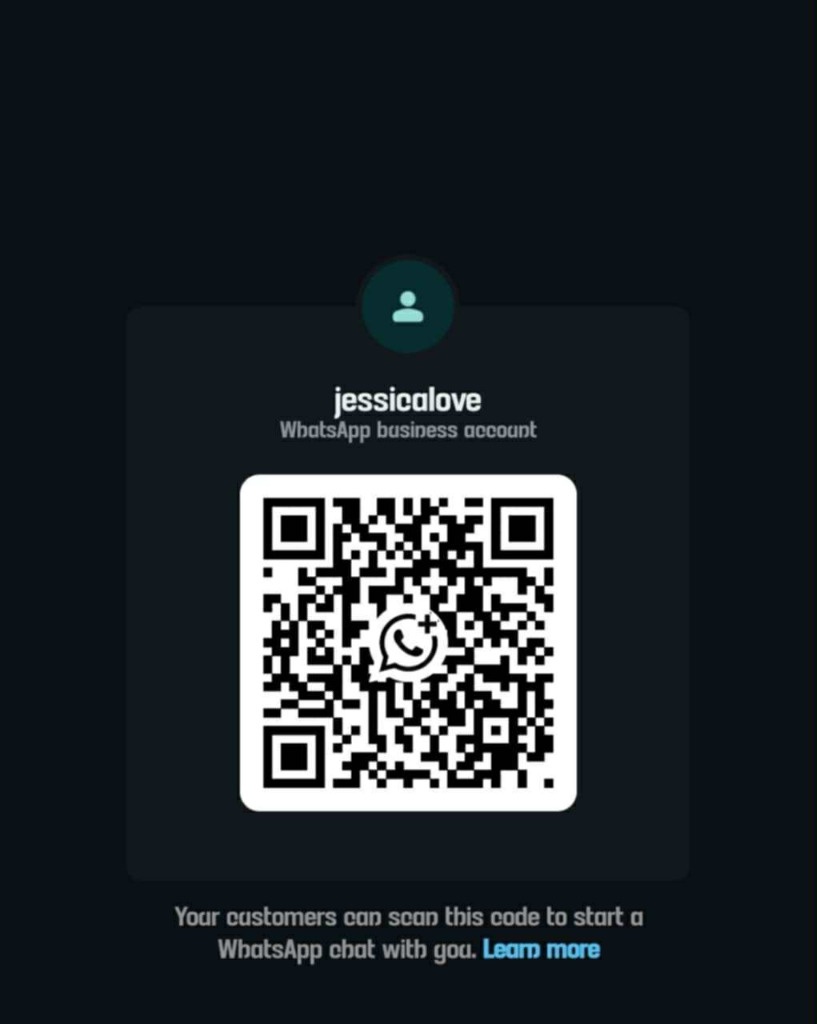This screenshot has height=1024, width=817.
Task: Open the Learn more link
Action: (541, 949)
